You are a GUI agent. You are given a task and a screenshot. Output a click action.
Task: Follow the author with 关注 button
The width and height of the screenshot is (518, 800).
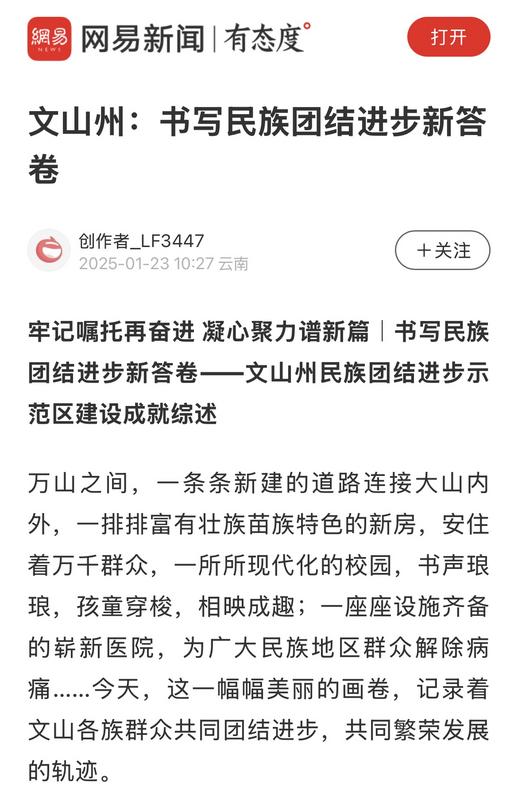tap(442, 250)
